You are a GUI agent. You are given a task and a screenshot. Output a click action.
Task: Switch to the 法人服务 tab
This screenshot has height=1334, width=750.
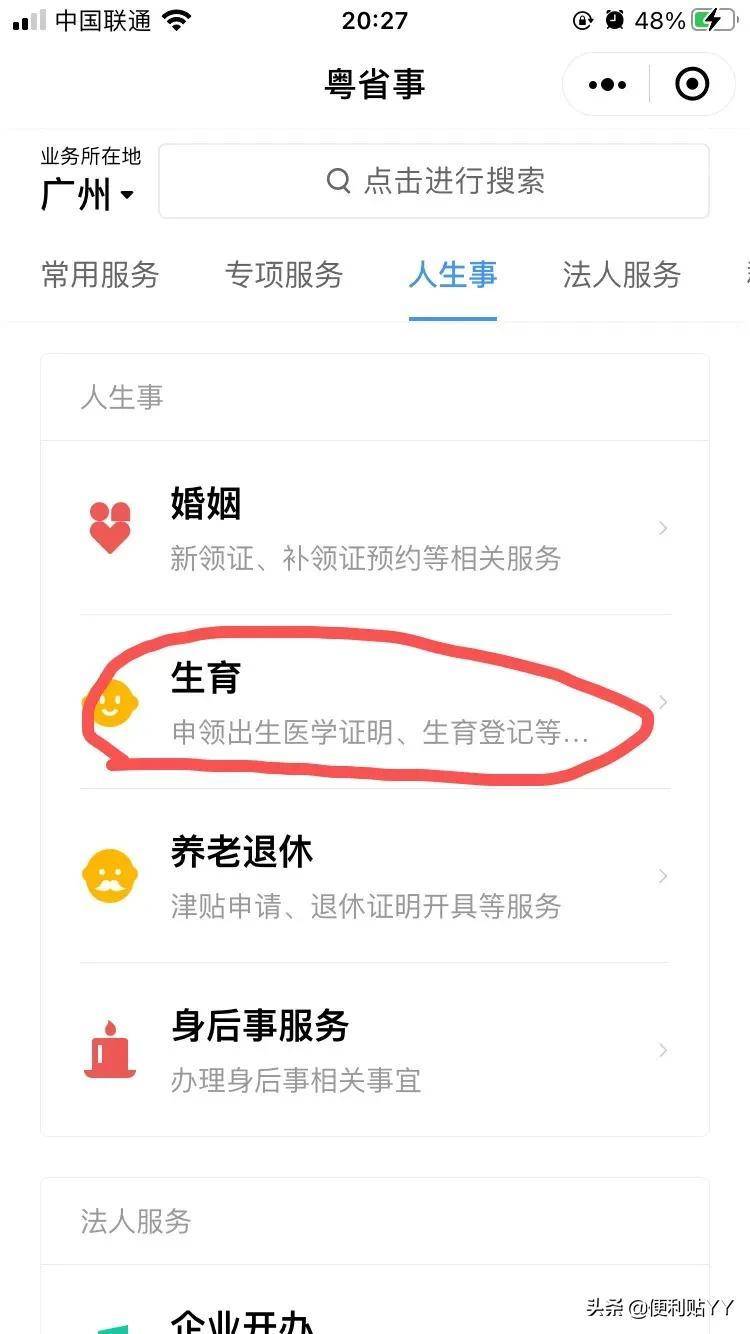[x=621, y=276]
